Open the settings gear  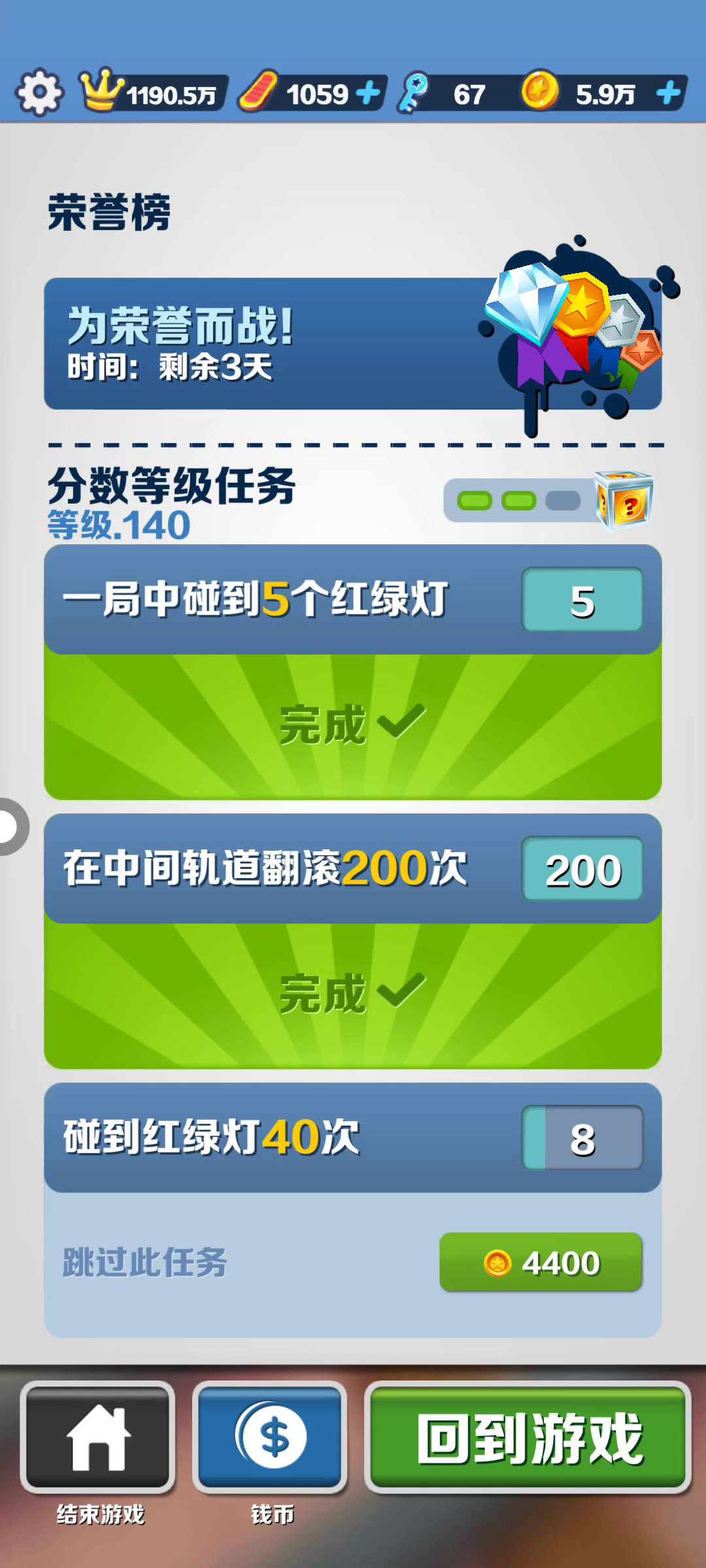click(x=40, y=92)
